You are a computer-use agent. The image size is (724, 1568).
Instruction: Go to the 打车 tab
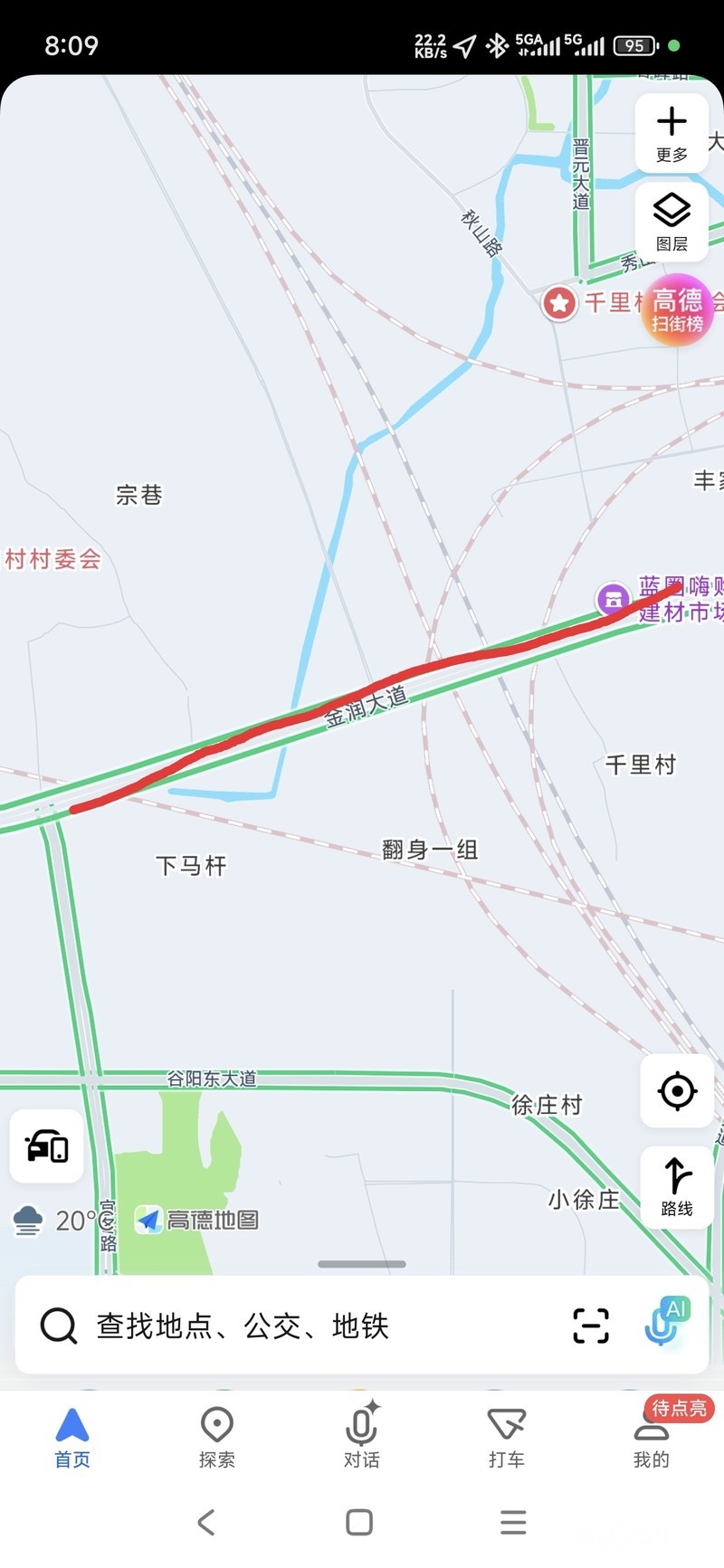507,1438
